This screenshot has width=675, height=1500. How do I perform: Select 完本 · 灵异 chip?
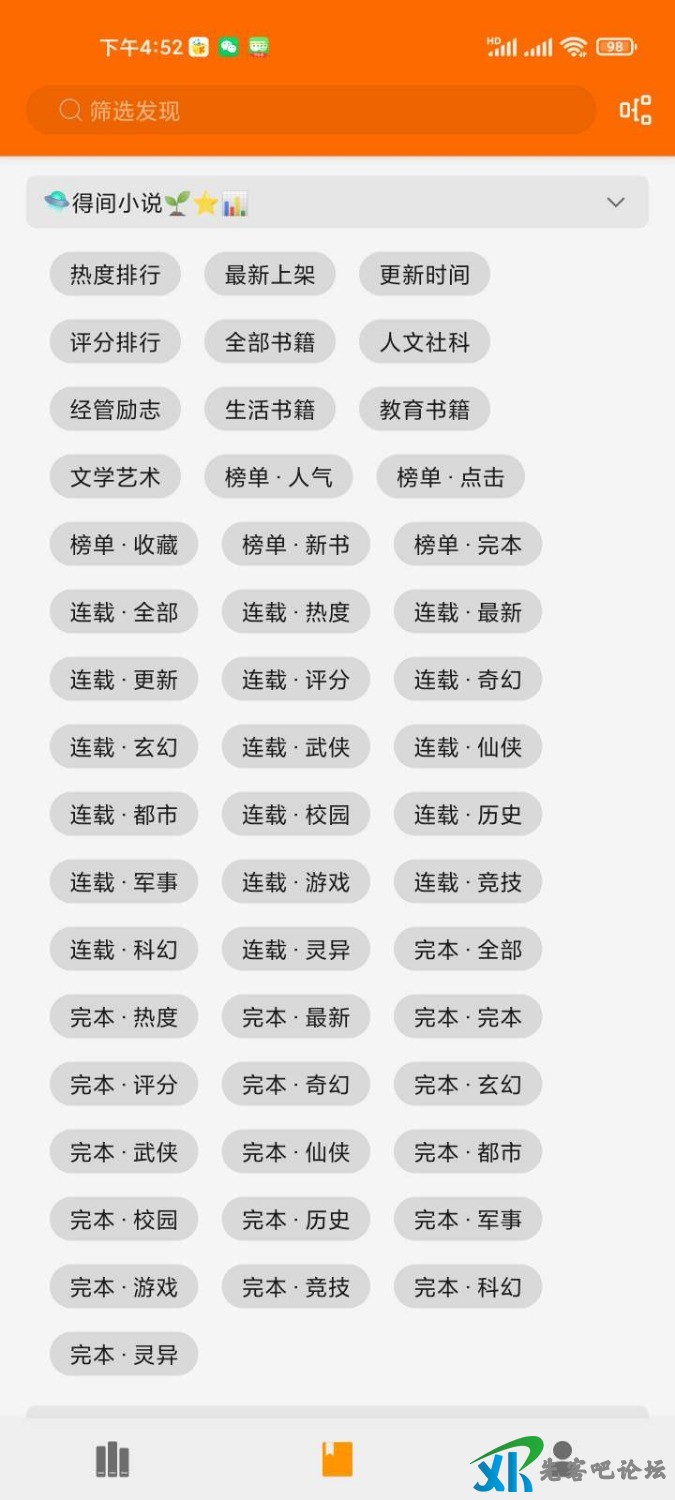(124, 1355)
